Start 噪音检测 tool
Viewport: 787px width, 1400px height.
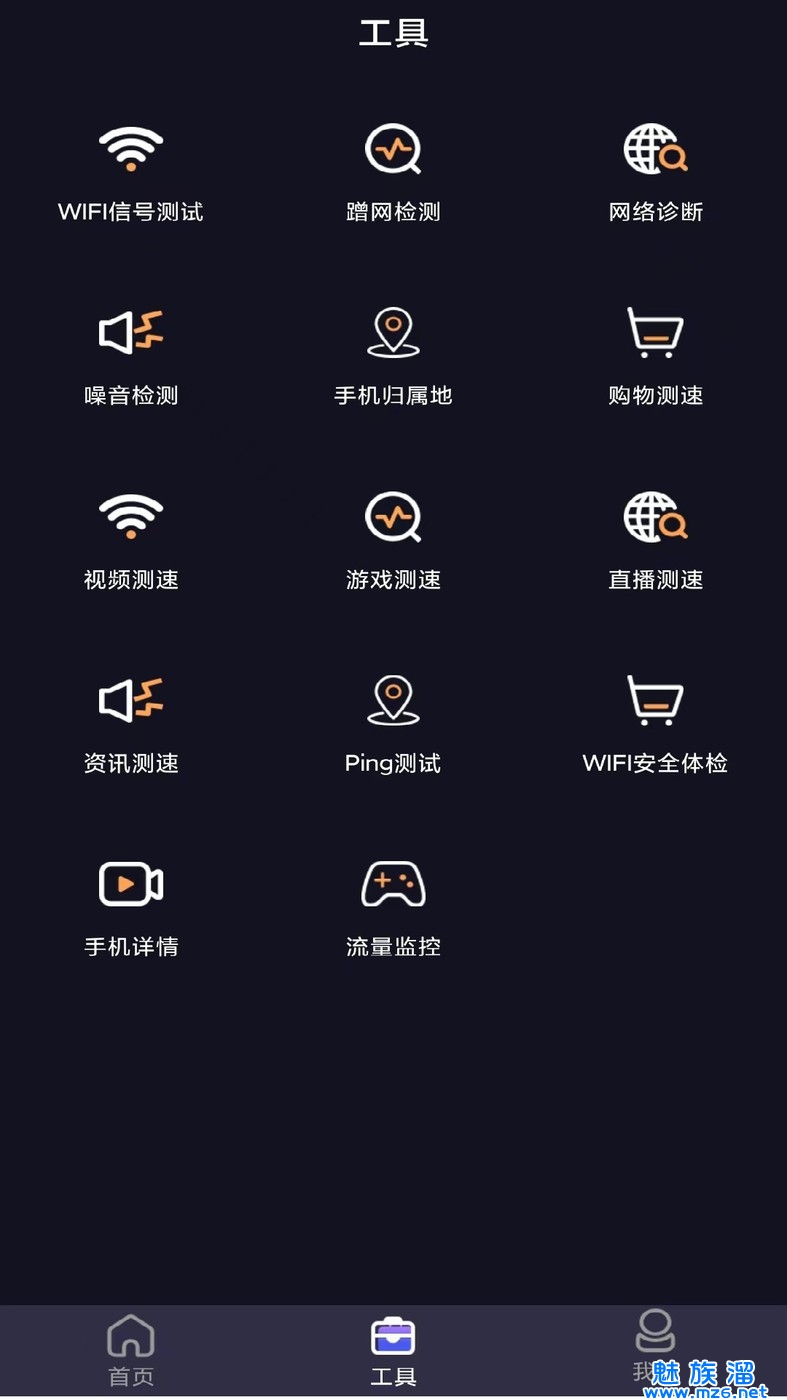tap(131, 356)
